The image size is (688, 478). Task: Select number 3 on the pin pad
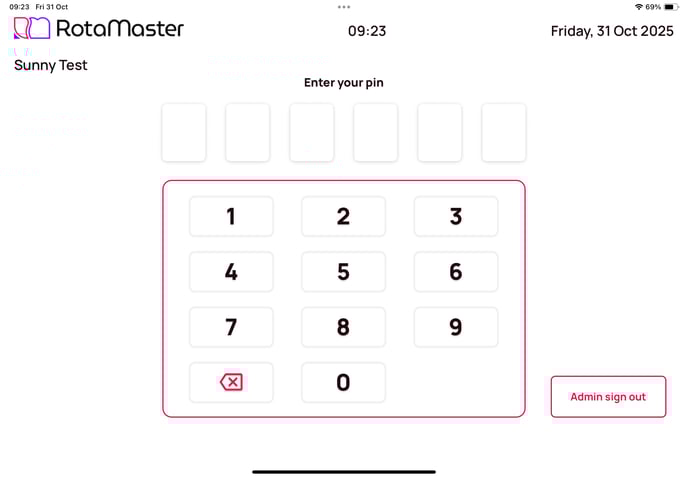click(x=455, y=216)
